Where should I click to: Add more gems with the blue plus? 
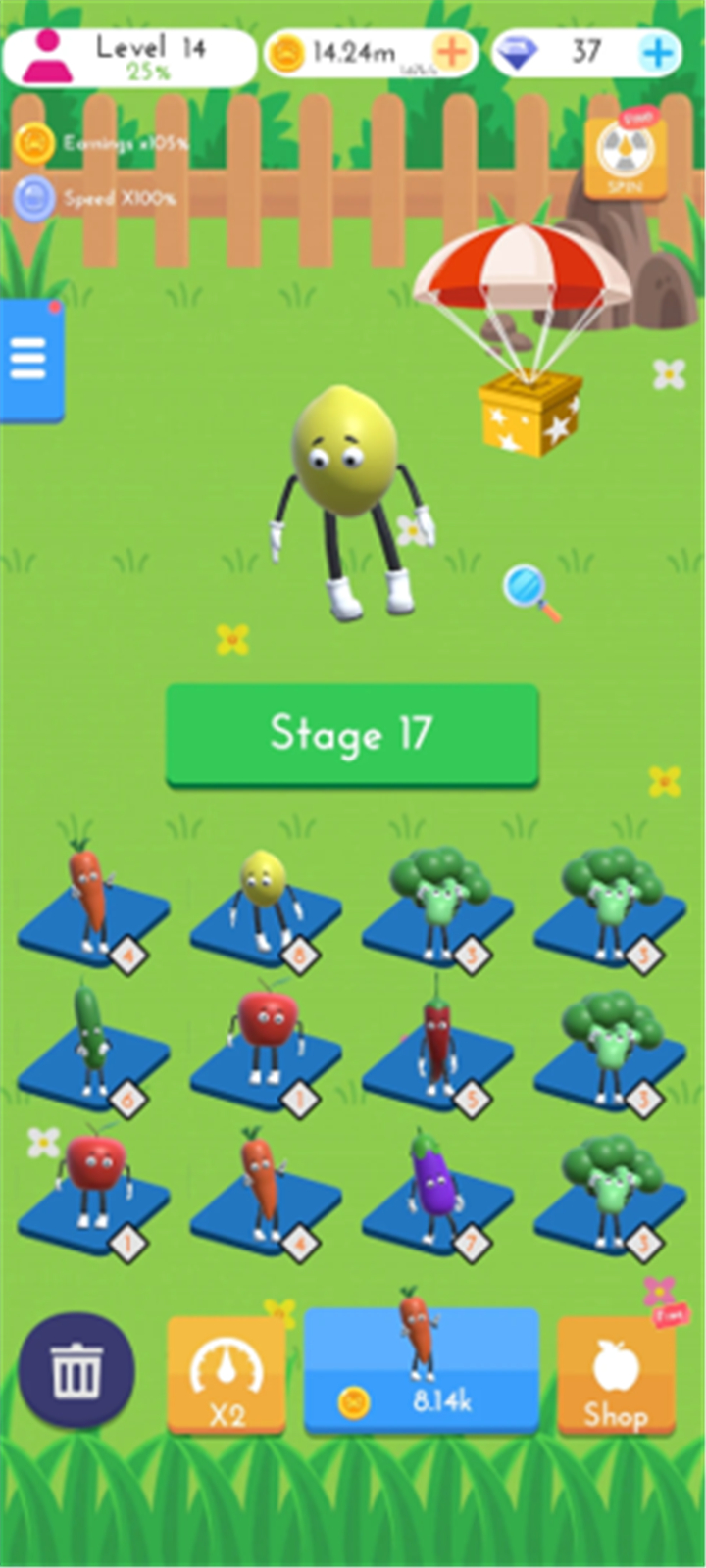[658, 52]
